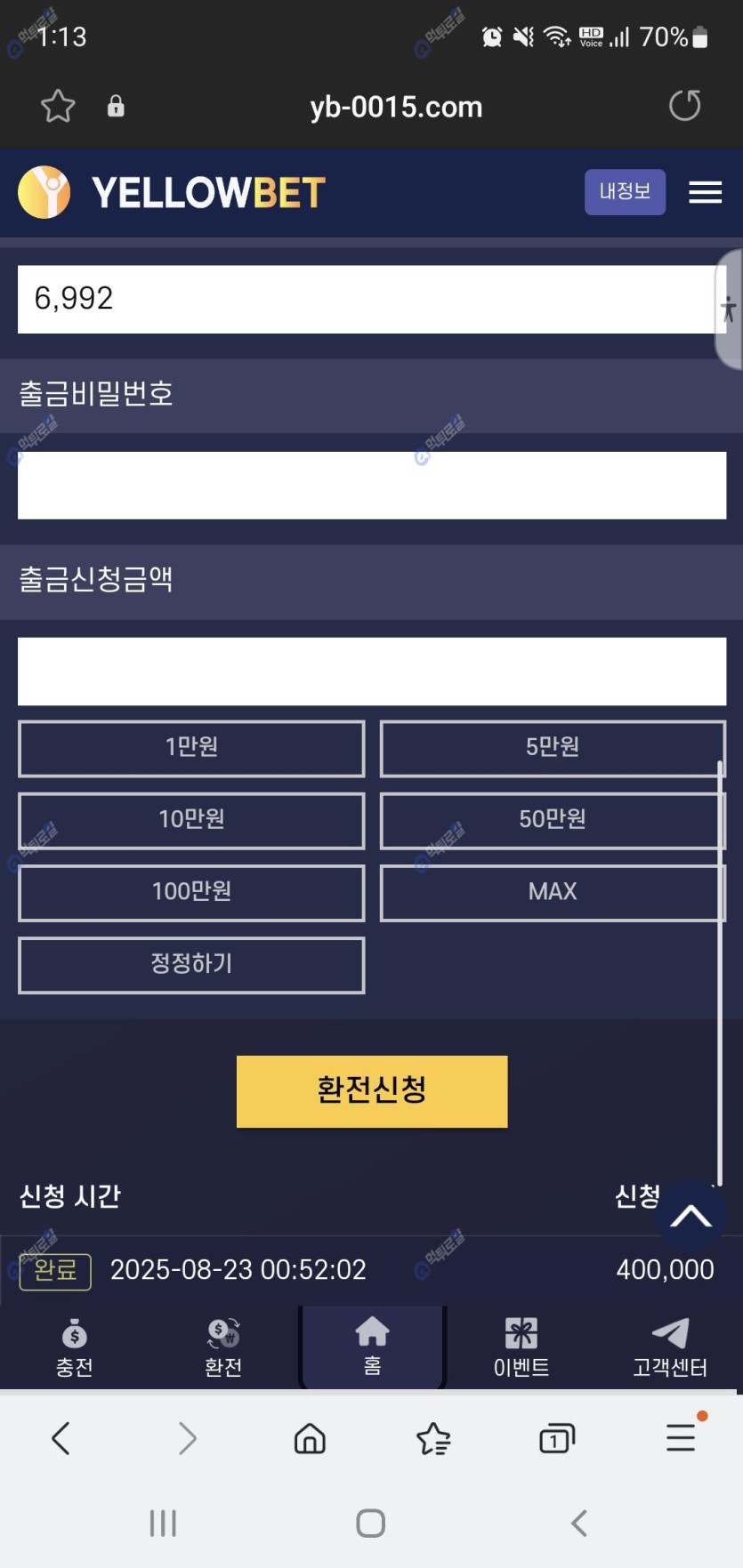Select the 10만원 amount button
Screen dimensions: 743x1568
pyautogui.click(x=191, y=820)
